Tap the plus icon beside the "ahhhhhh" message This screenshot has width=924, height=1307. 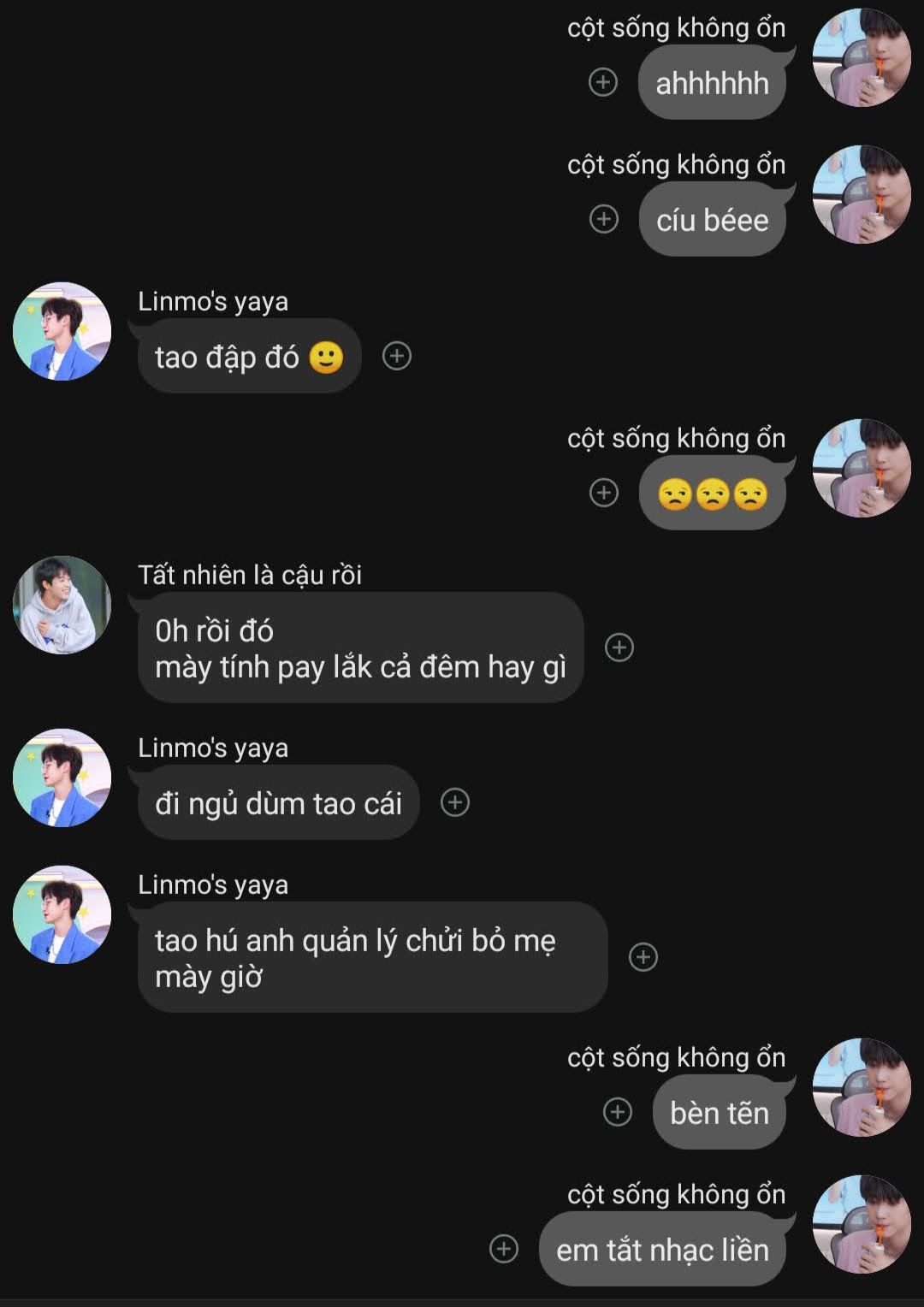[x=603, y=82]
